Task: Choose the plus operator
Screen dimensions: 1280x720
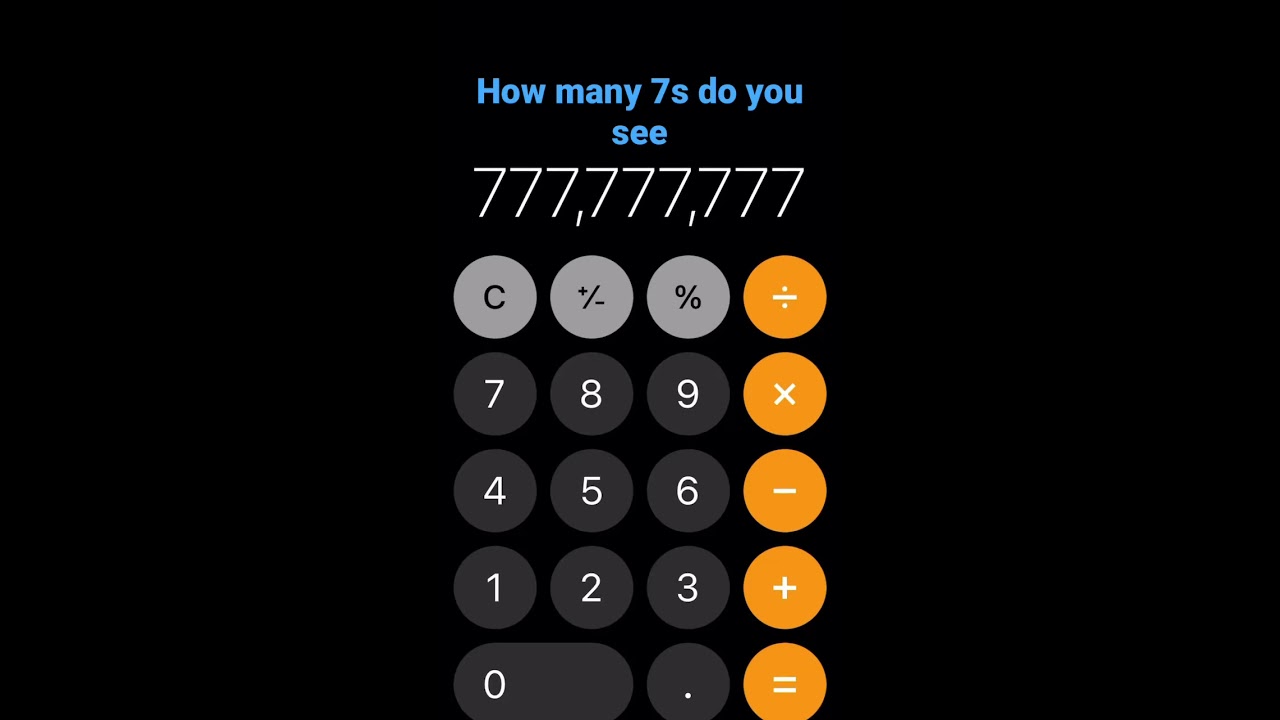Action: (x=785, y=588)
